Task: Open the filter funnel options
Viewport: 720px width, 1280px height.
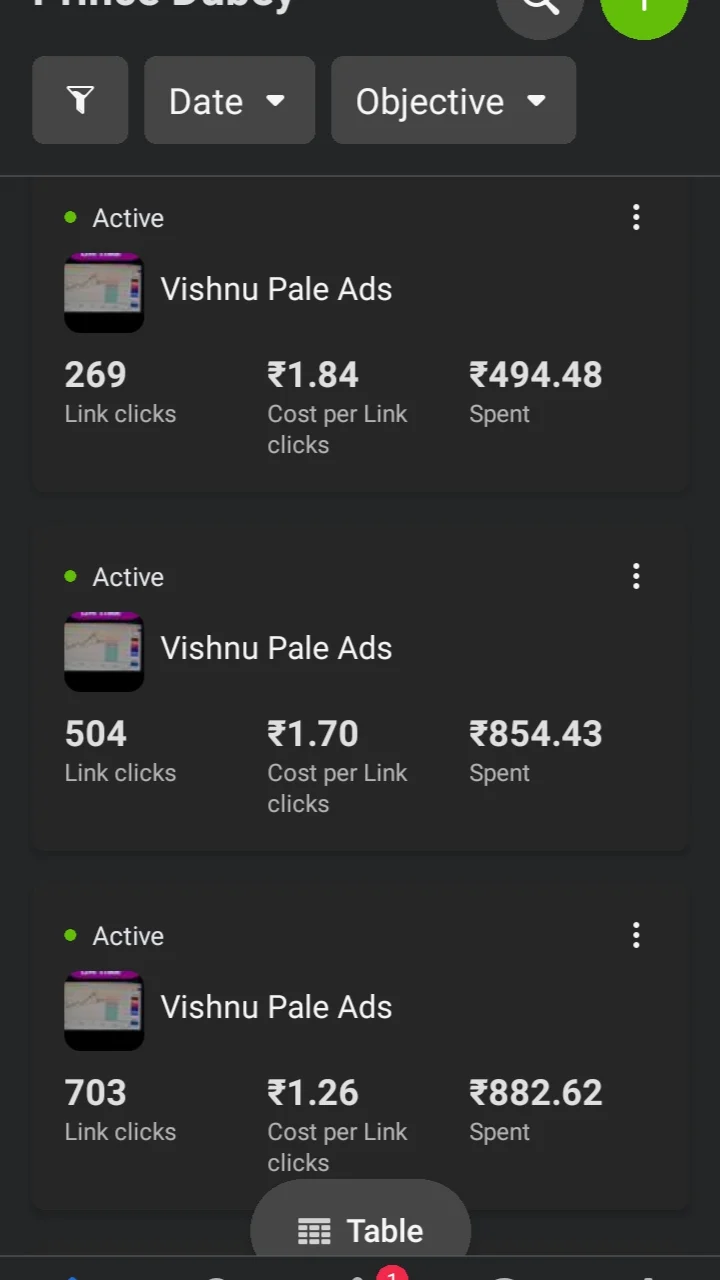Action: pyautogui.click(x=80, y=100)
